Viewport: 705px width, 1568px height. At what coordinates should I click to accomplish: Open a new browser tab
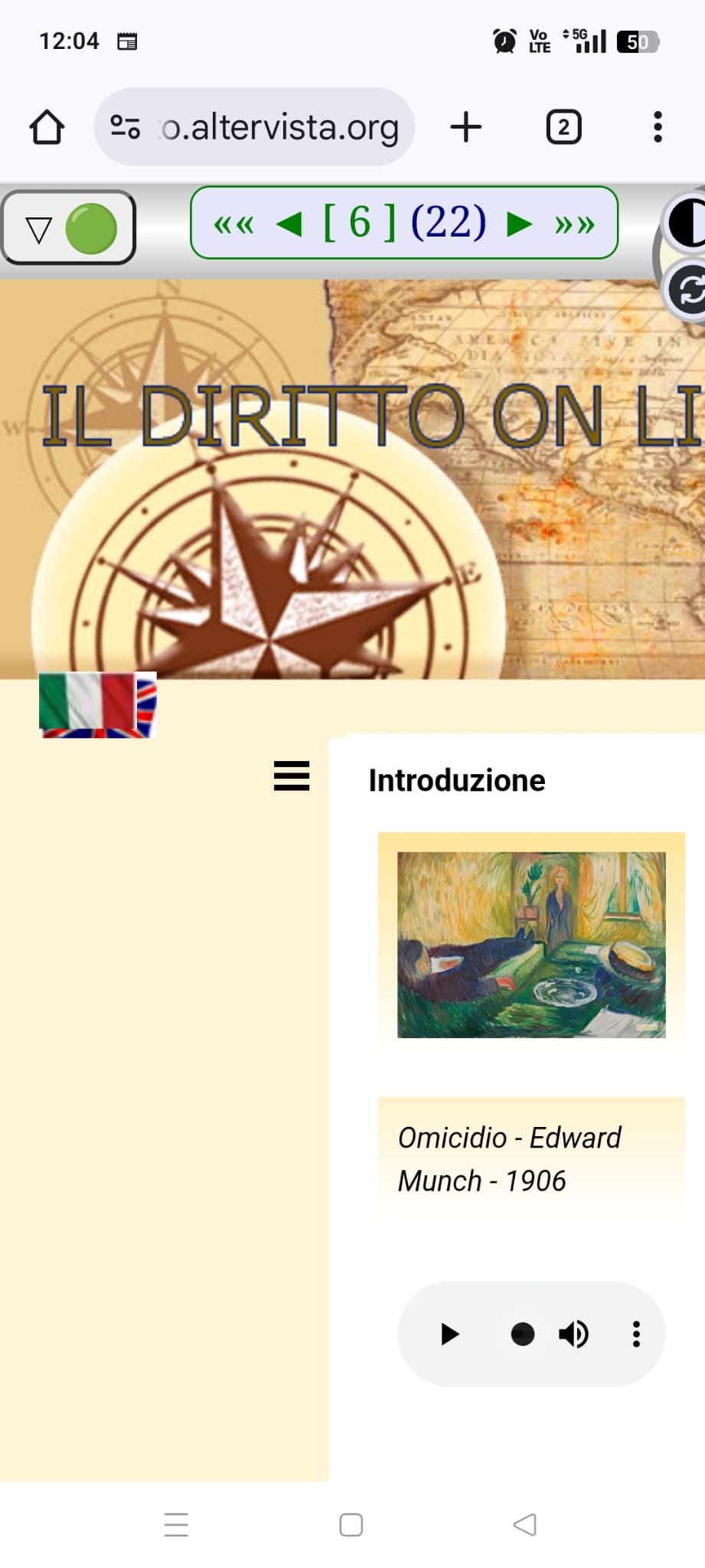click(x=465, y=127)
